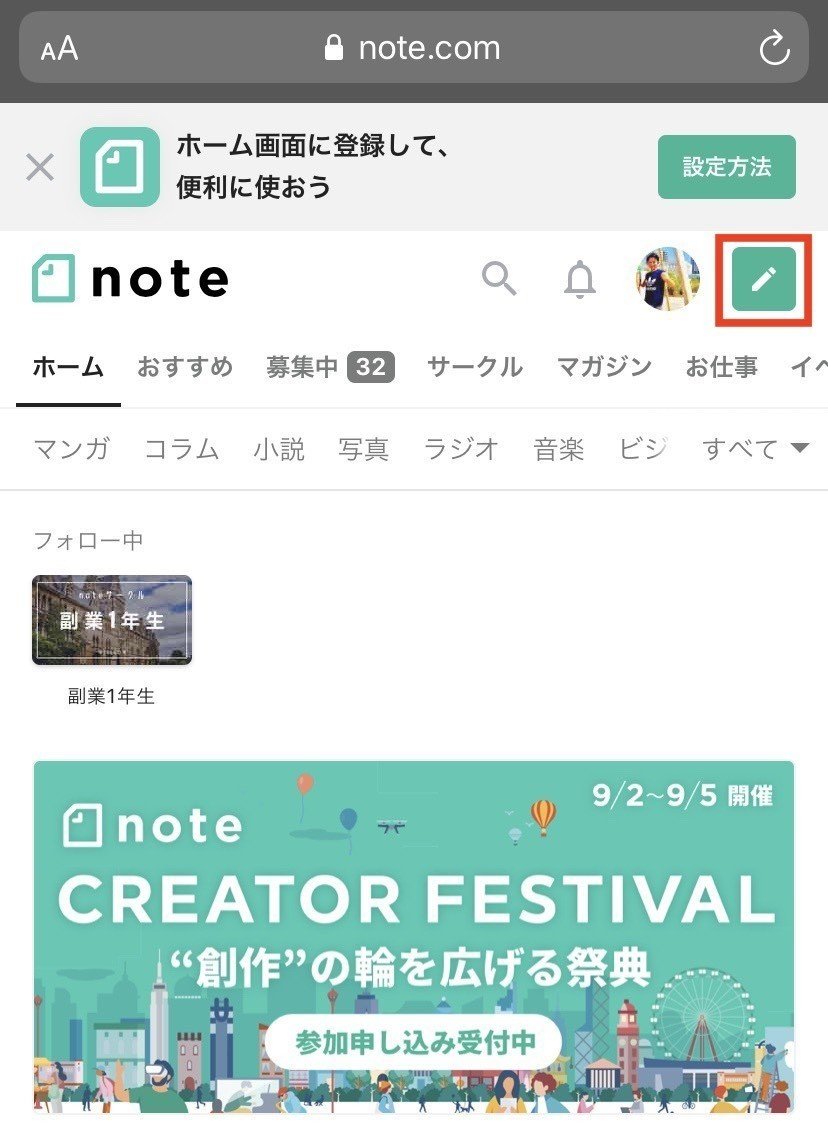Dismiss the home screen registration banner
Image resolution: width=828 pixels, height=1142 pixels.
click(x=40, y=167)
